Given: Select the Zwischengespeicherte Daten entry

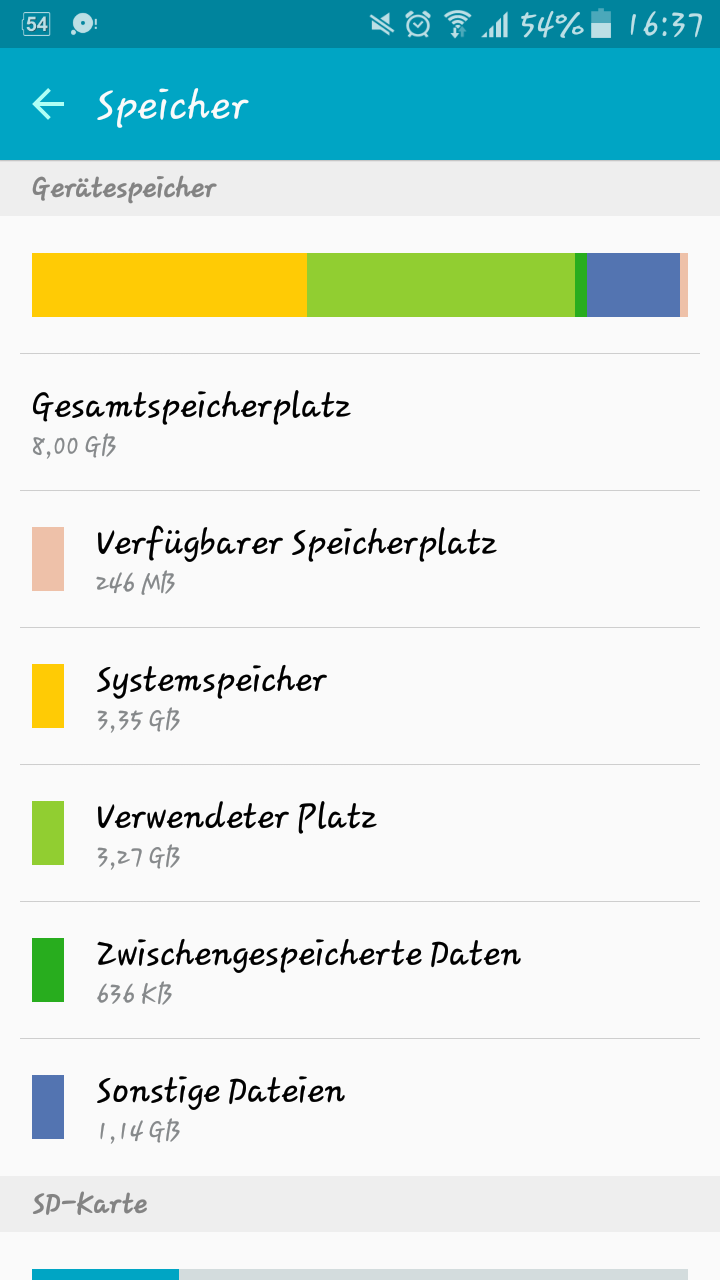Looking at the screenshot, I should point(360,970).
